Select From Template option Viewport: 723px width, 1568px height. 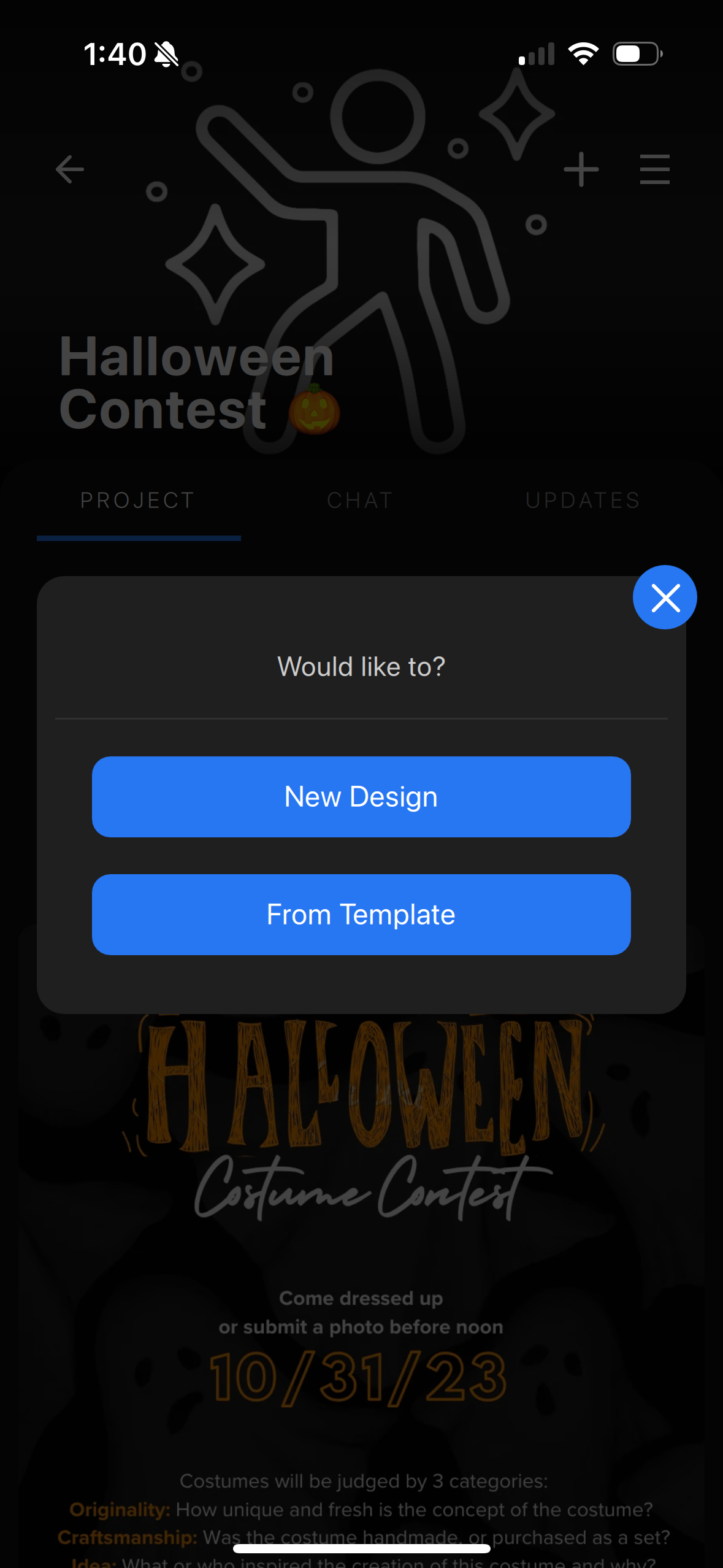(361, 915)
